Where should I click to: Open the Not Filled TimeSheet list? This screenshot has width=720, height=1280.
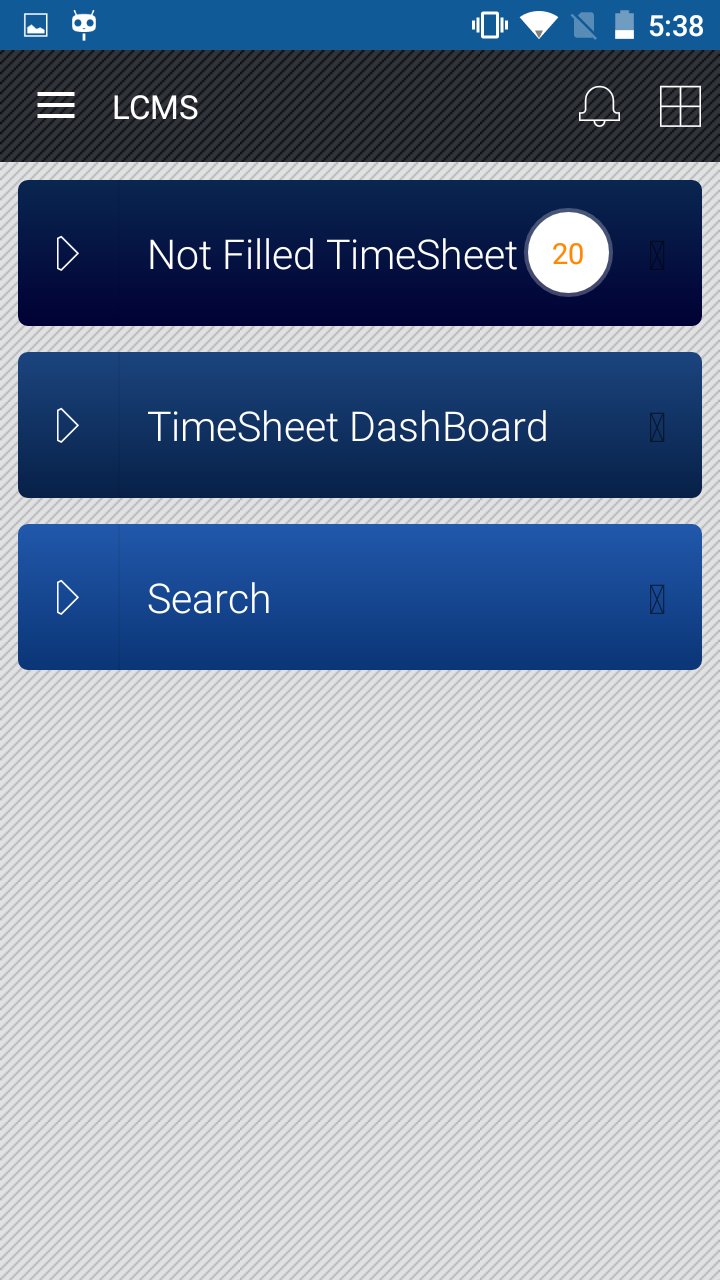pos(330,253)
